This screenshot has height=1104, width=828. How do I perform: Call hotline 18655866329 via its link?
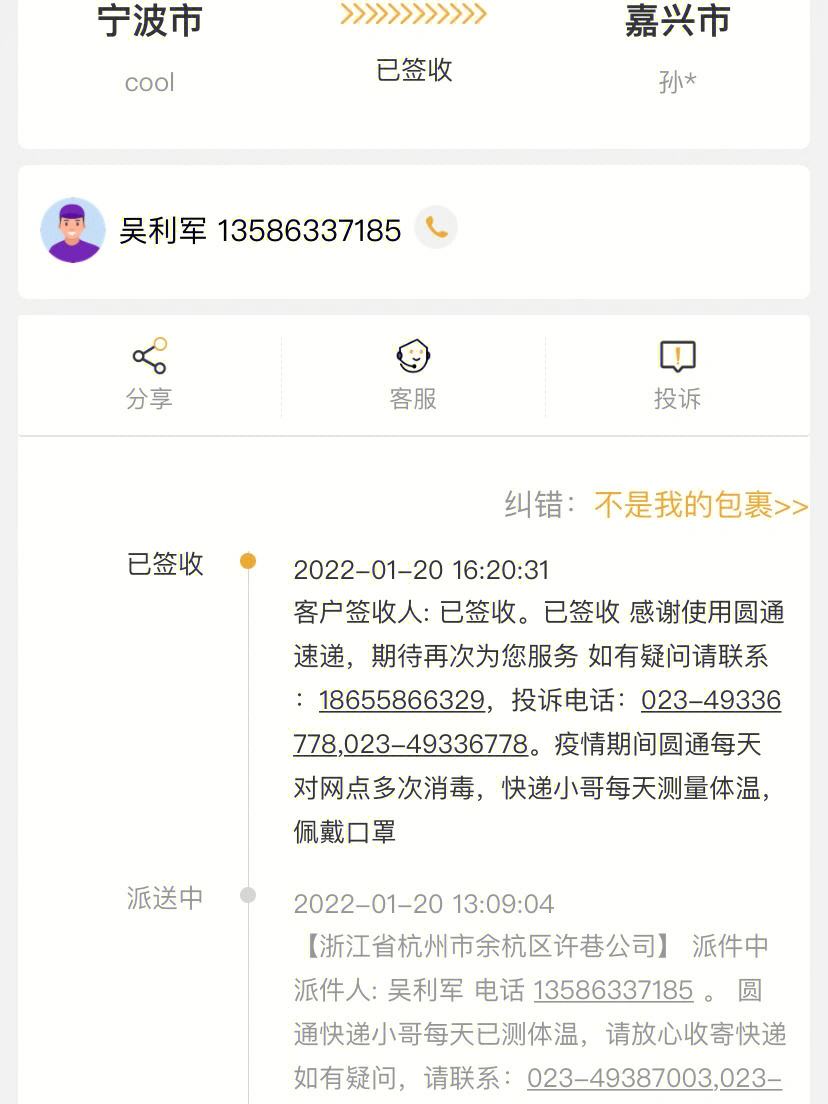[399, 700]
